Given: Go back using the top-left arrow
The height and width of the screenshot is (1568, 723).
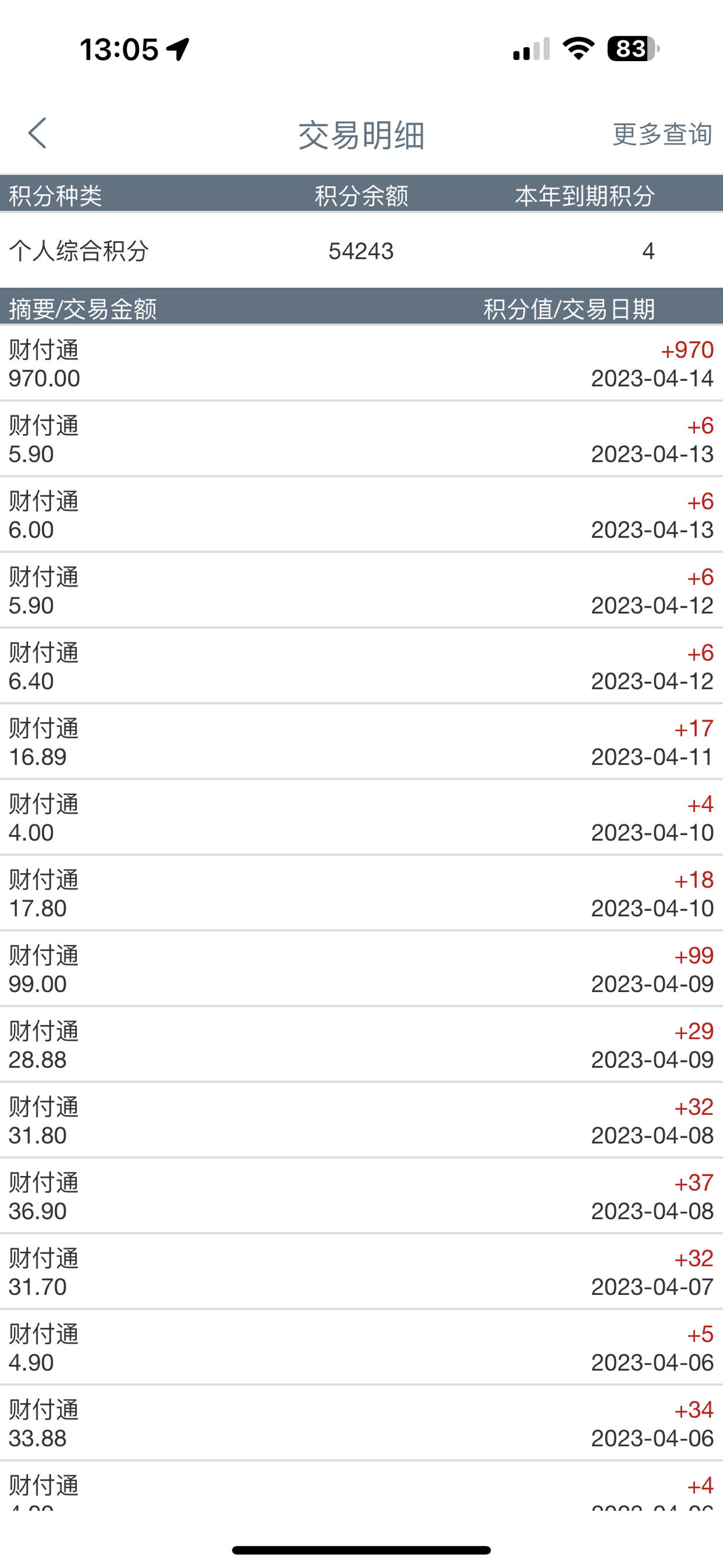Looking at the screenshot, I should click(37, 133).
